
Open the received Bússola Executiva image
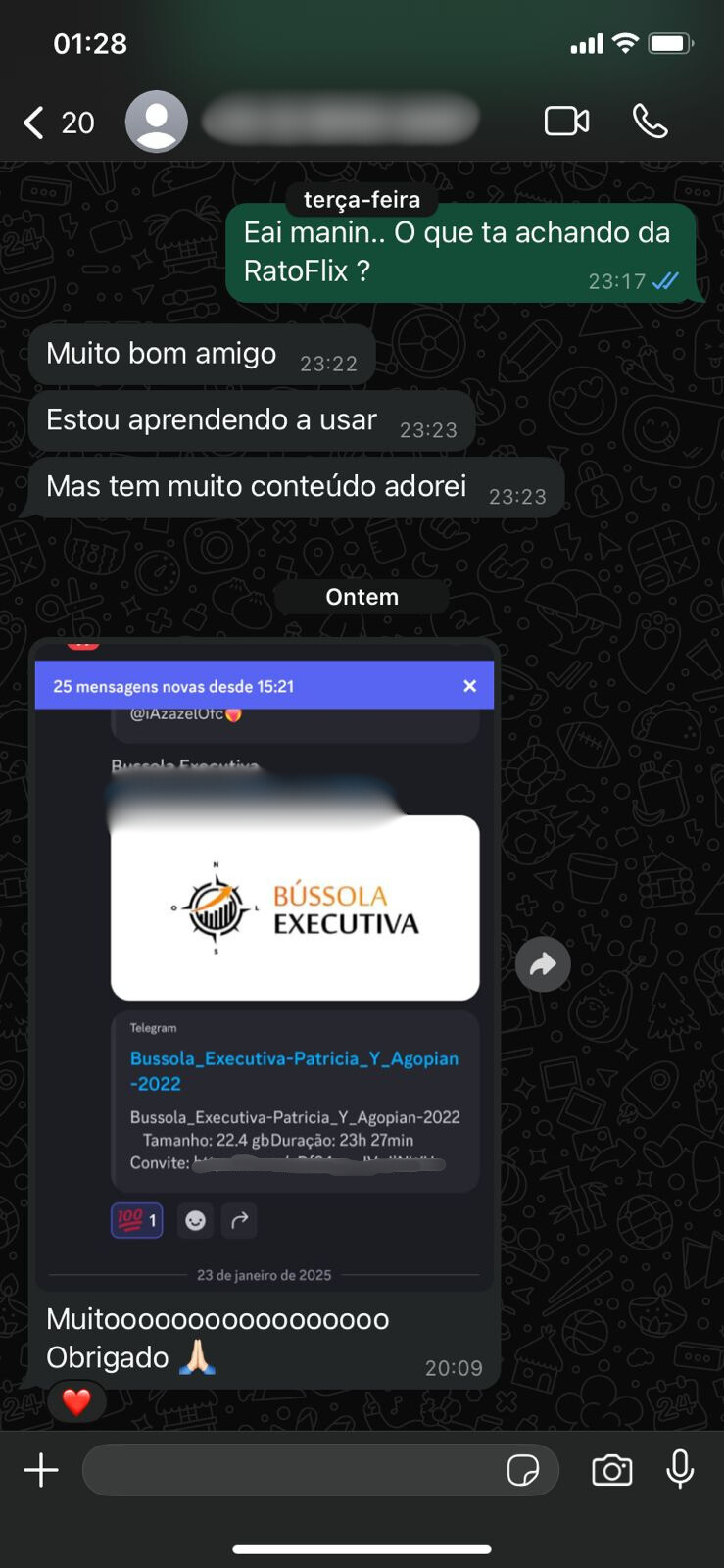pos(265,965)
